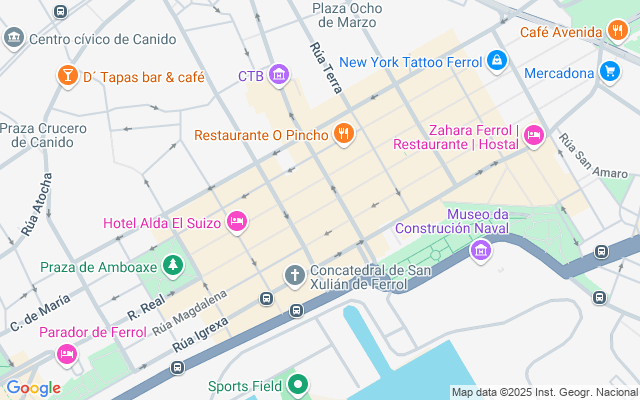
Task: Open the Parador de Ferrol hotel marker
Action: 67,355
